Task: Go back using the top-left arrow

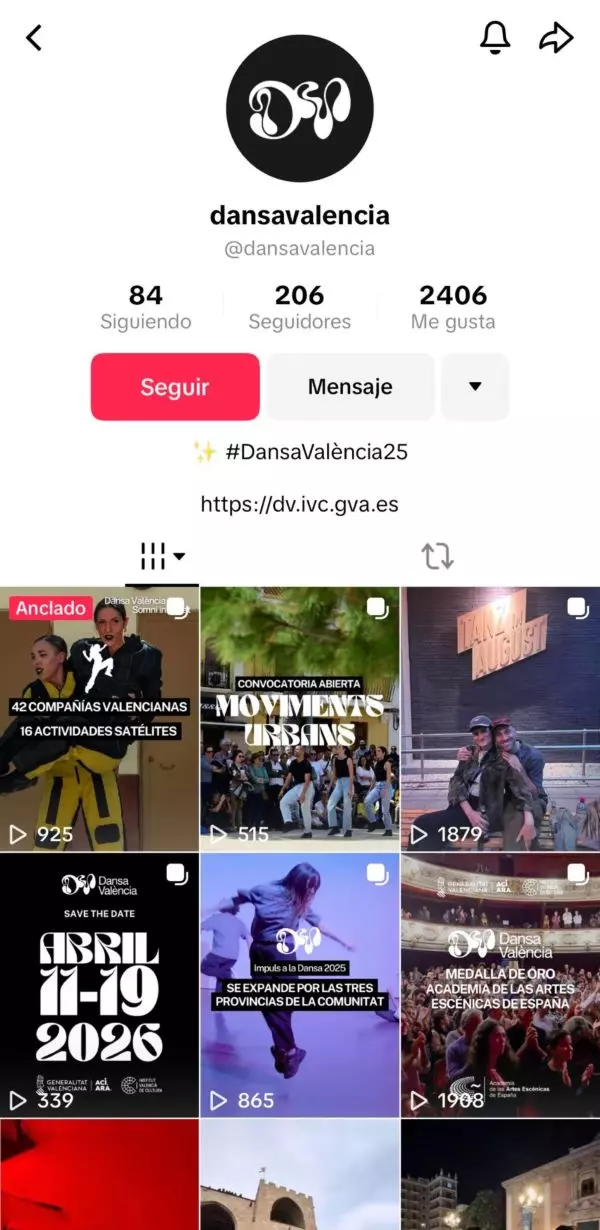Action: 34,38
